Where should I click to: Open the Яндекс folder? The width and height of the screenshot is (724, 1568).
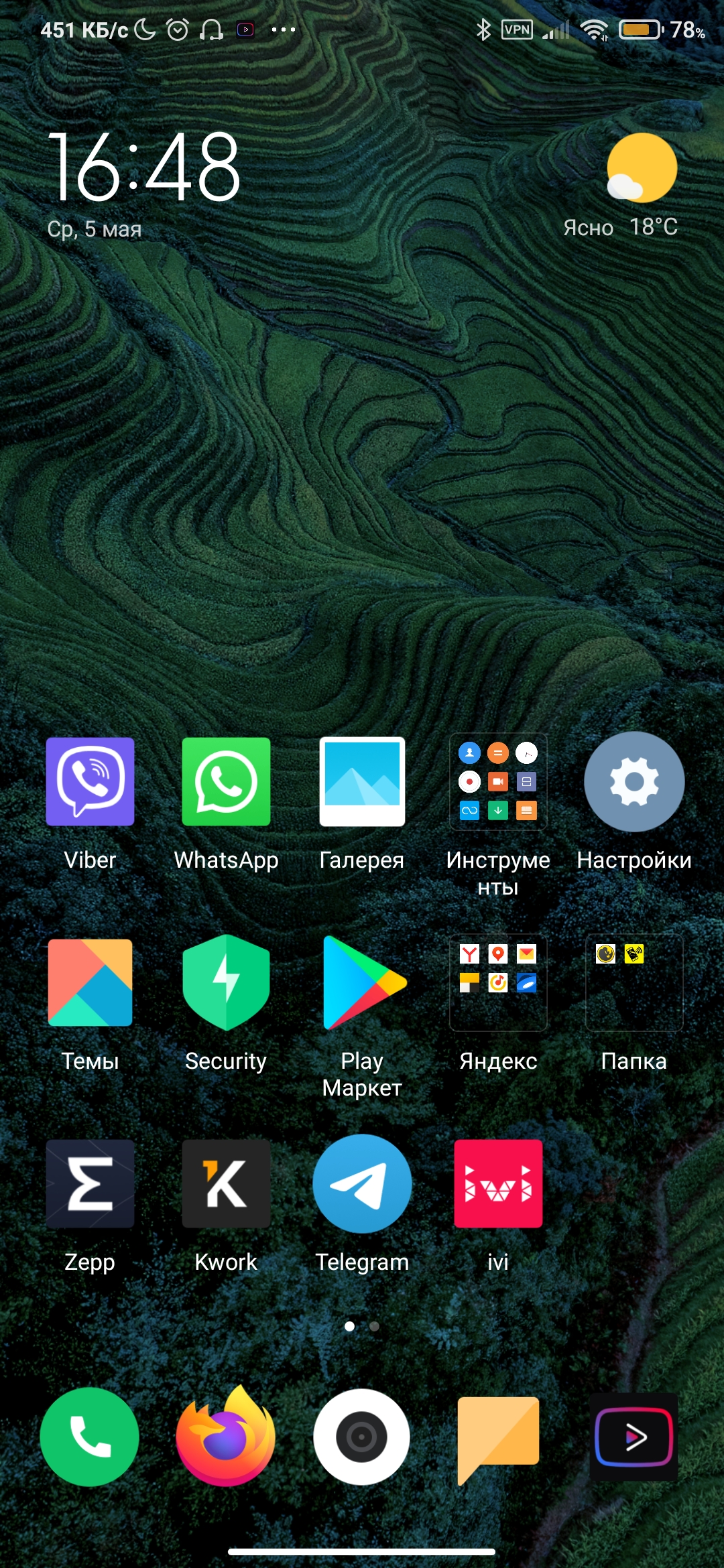point(498,982)
